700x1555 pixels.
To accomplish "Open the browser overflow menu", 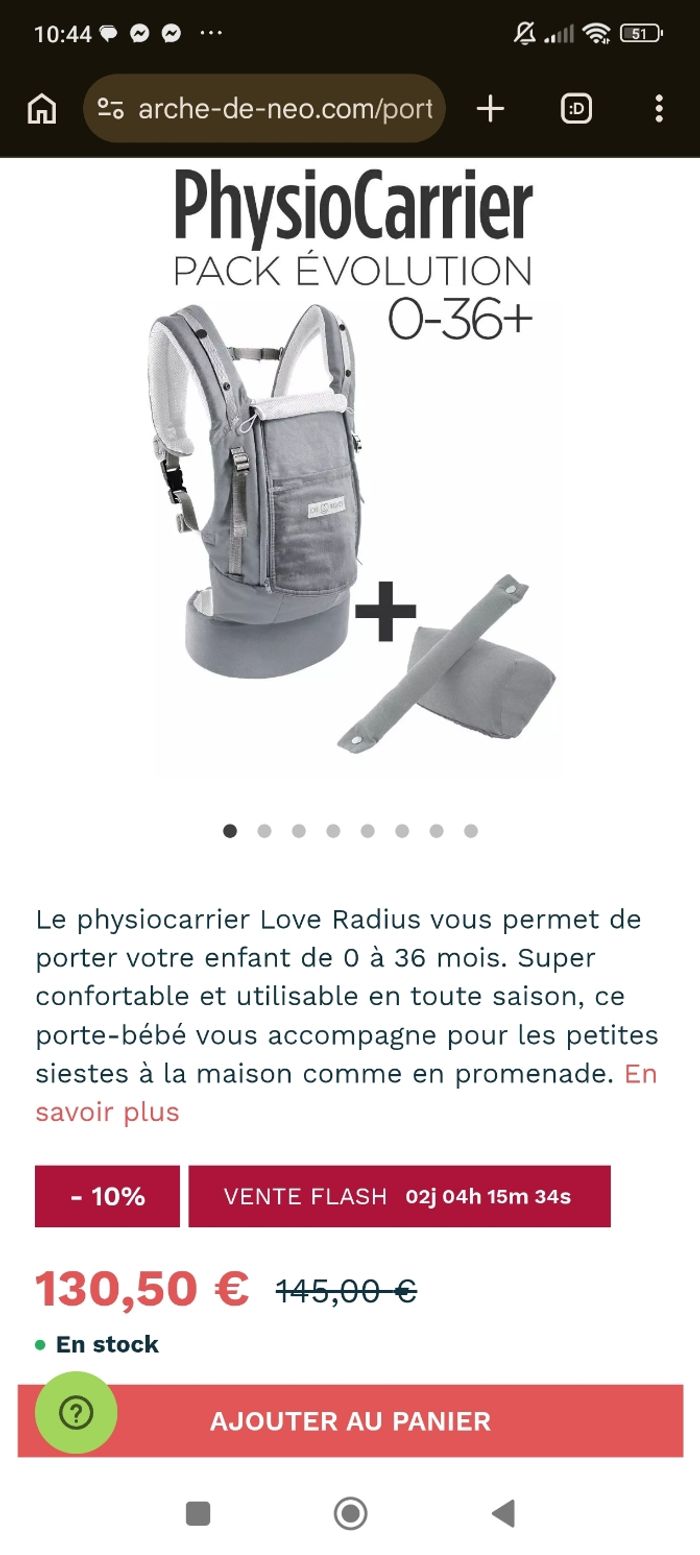I will pyautogui.click(x=658, y=109).
